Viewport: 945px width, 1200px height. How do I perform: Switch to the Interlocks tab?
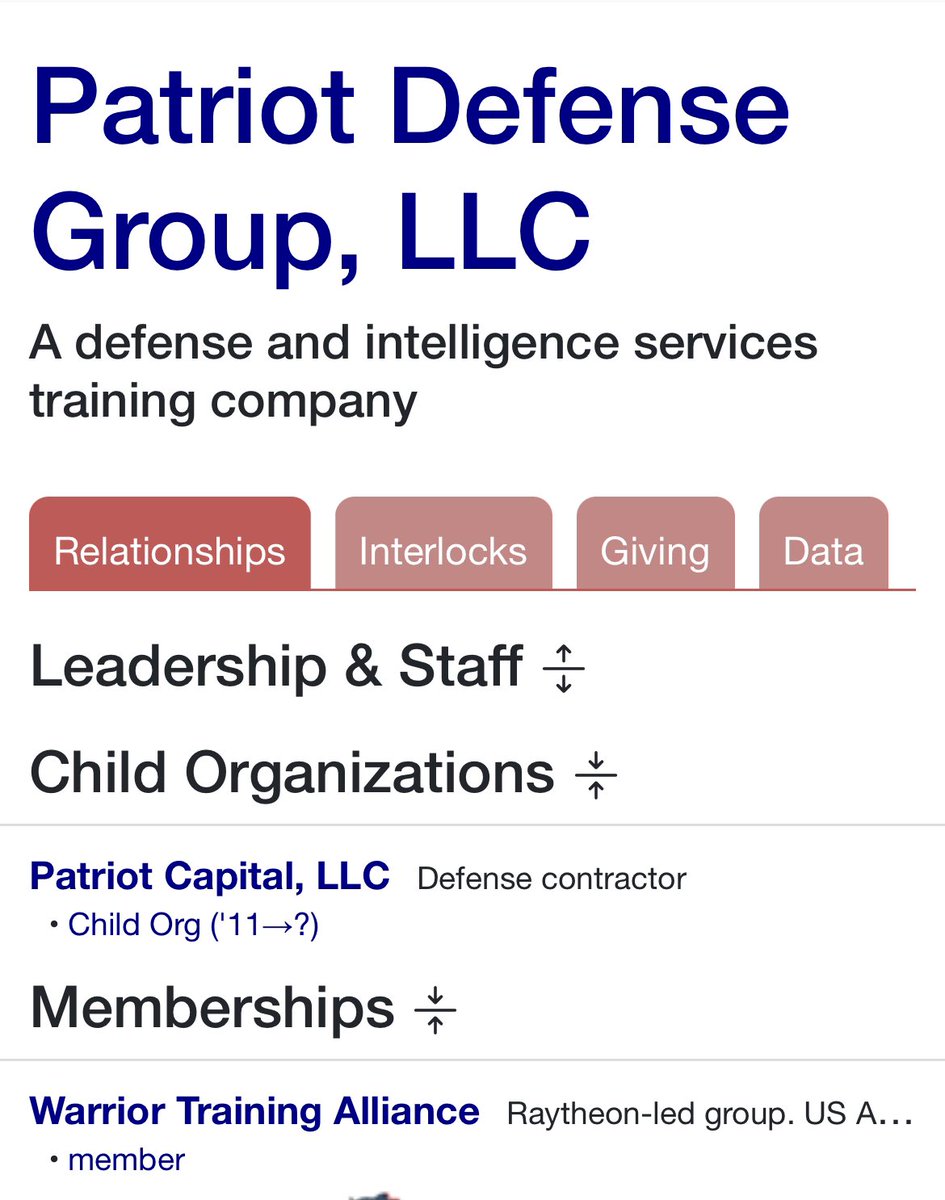[443, 551]
